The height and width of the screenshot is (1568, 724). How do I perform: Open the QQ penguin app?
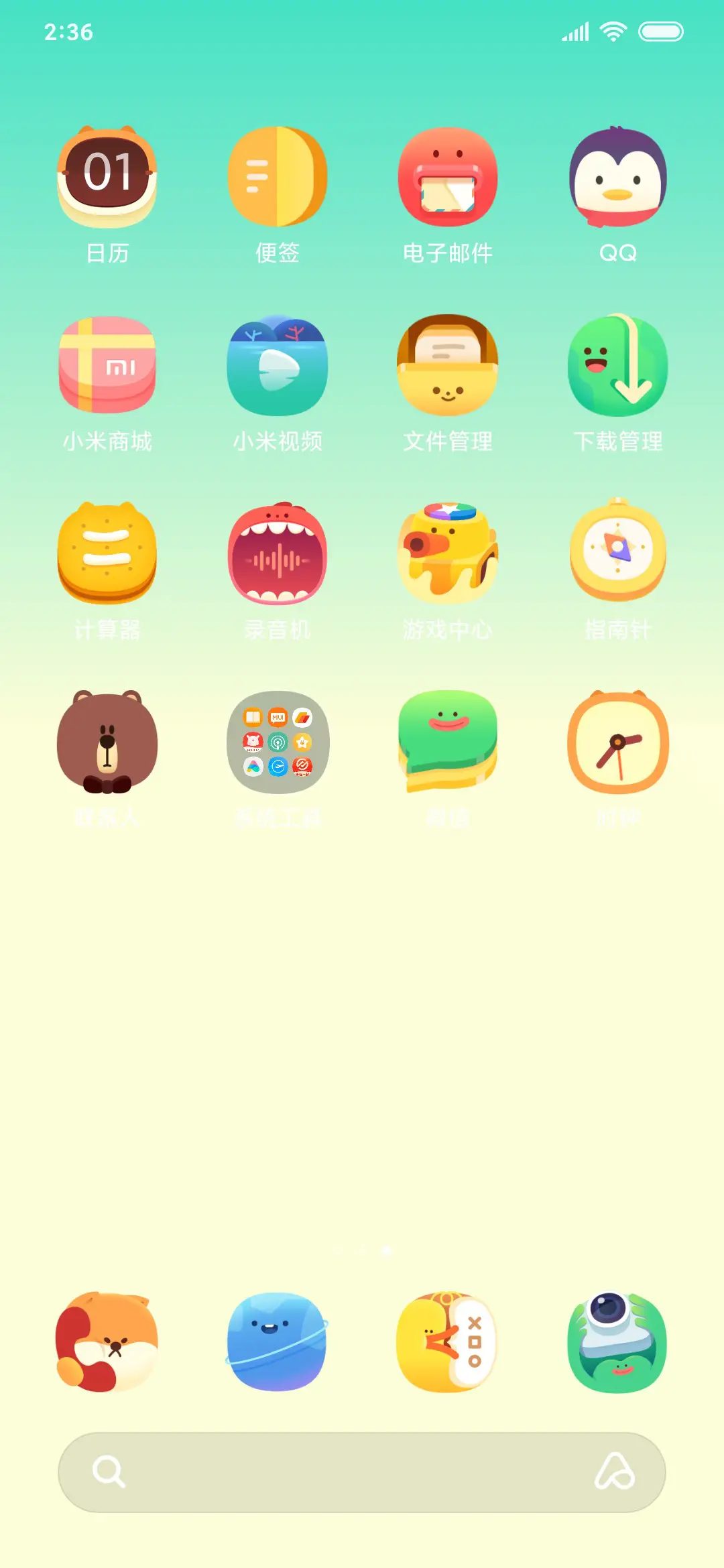(x=617, y=176)
